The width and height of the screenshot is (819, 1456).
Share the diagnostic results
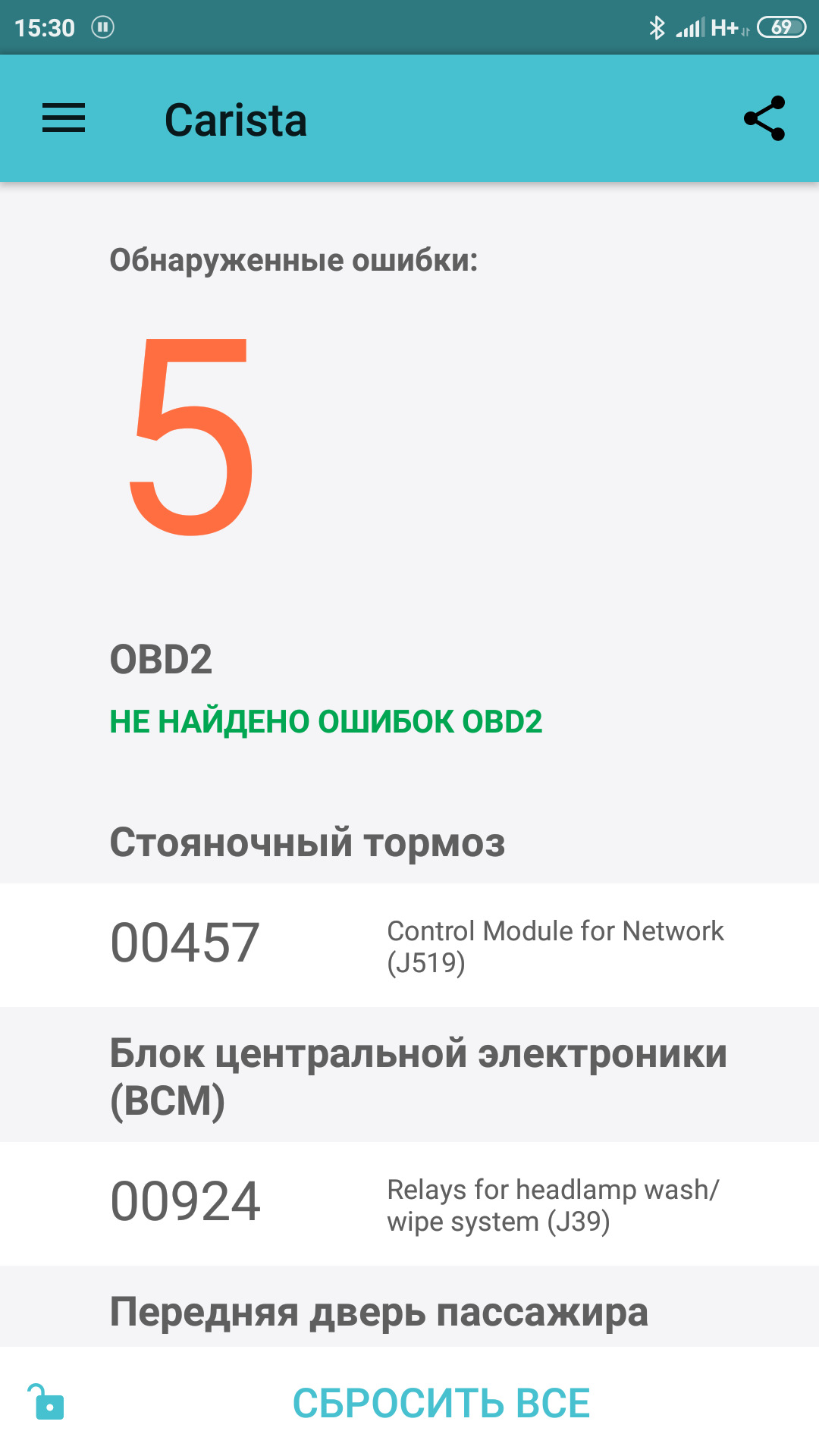[764, 118]
